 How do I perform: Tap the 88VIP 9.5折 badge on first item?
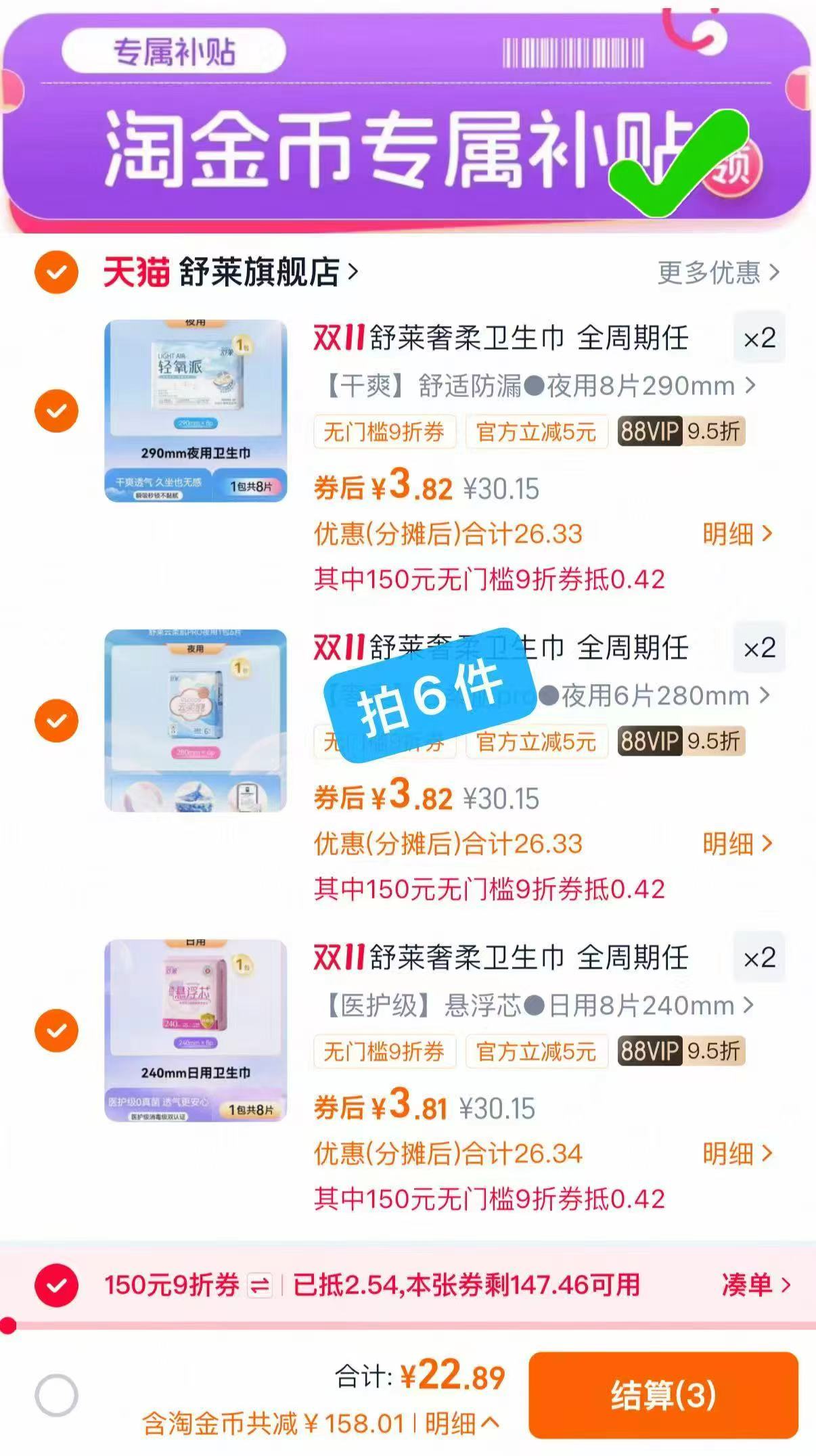(x=680, y=432)
